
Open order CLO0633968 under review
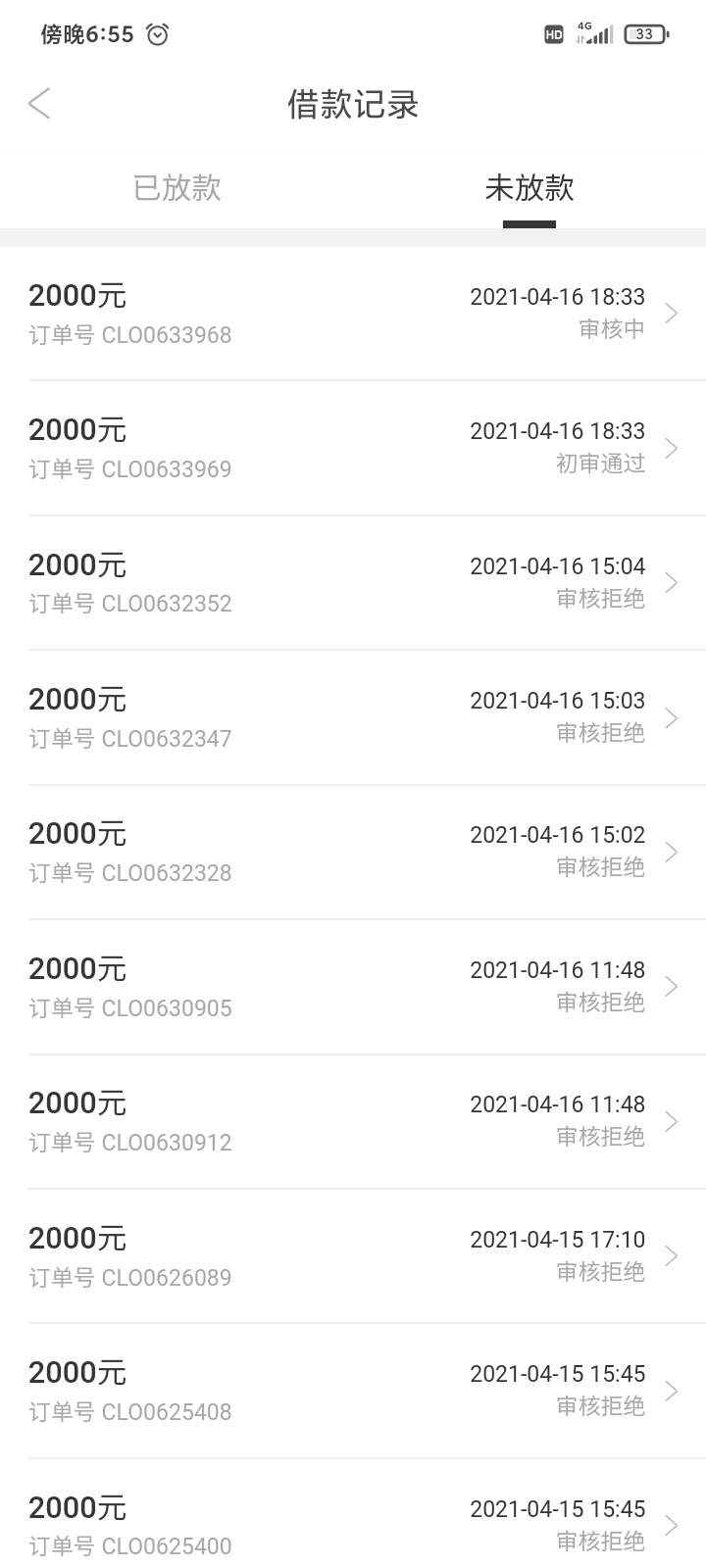(x=353, y=314)
